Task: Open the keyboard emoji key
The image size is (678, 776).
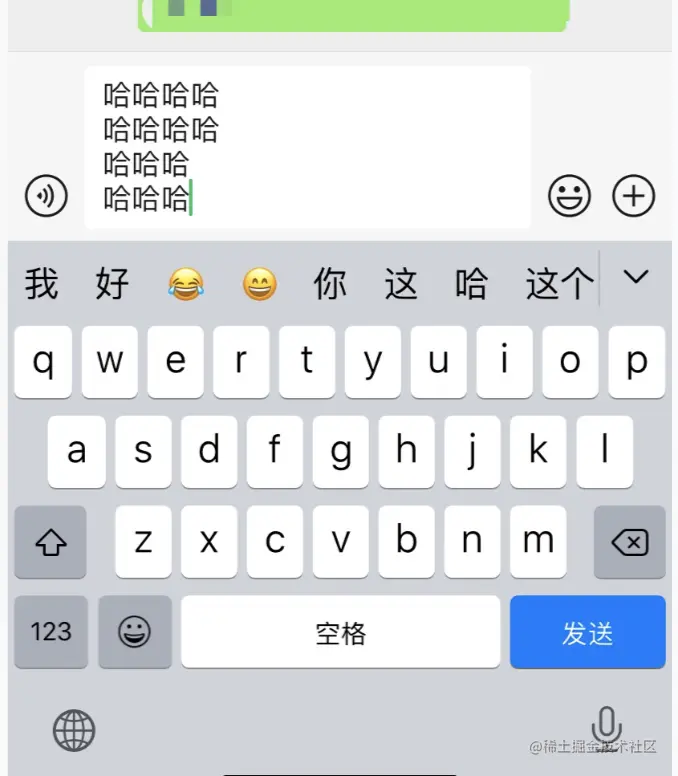Action: 134,632
